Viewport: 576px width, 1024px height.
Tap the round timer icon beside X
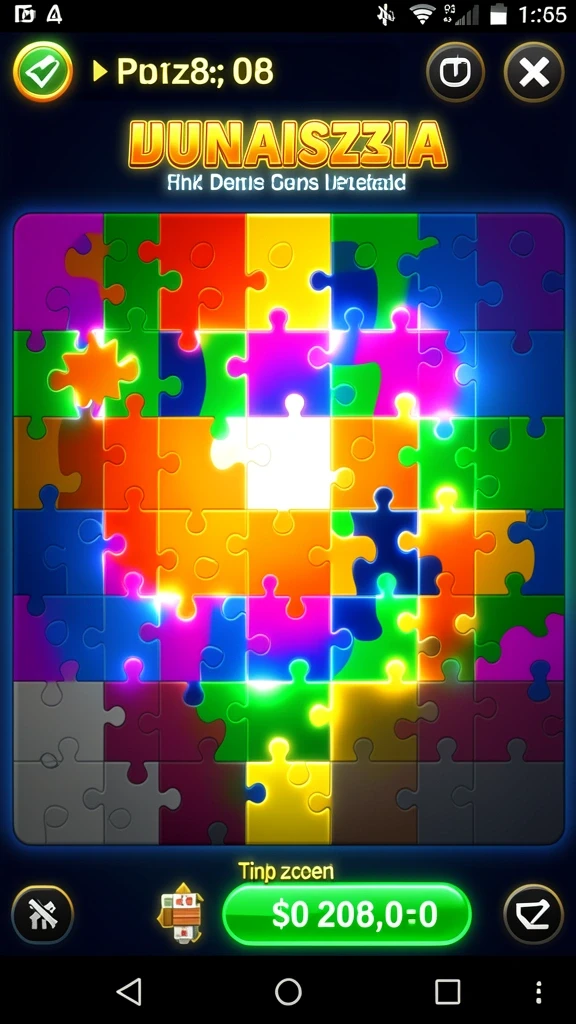455,71
